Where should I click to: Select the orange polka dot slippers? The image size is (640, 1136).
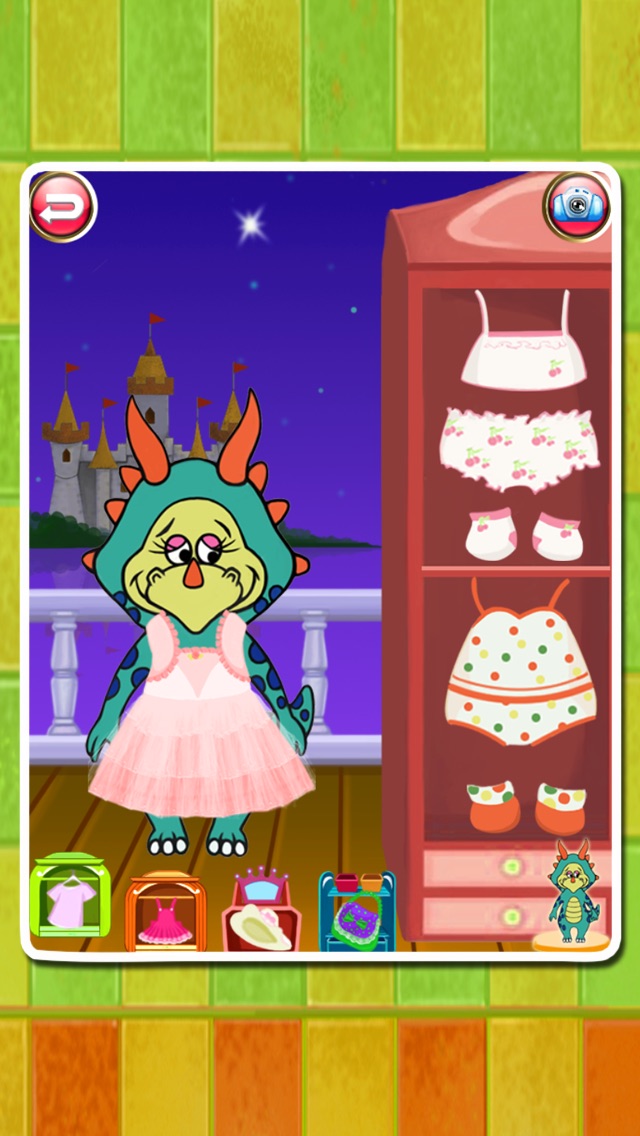point(526,806)
